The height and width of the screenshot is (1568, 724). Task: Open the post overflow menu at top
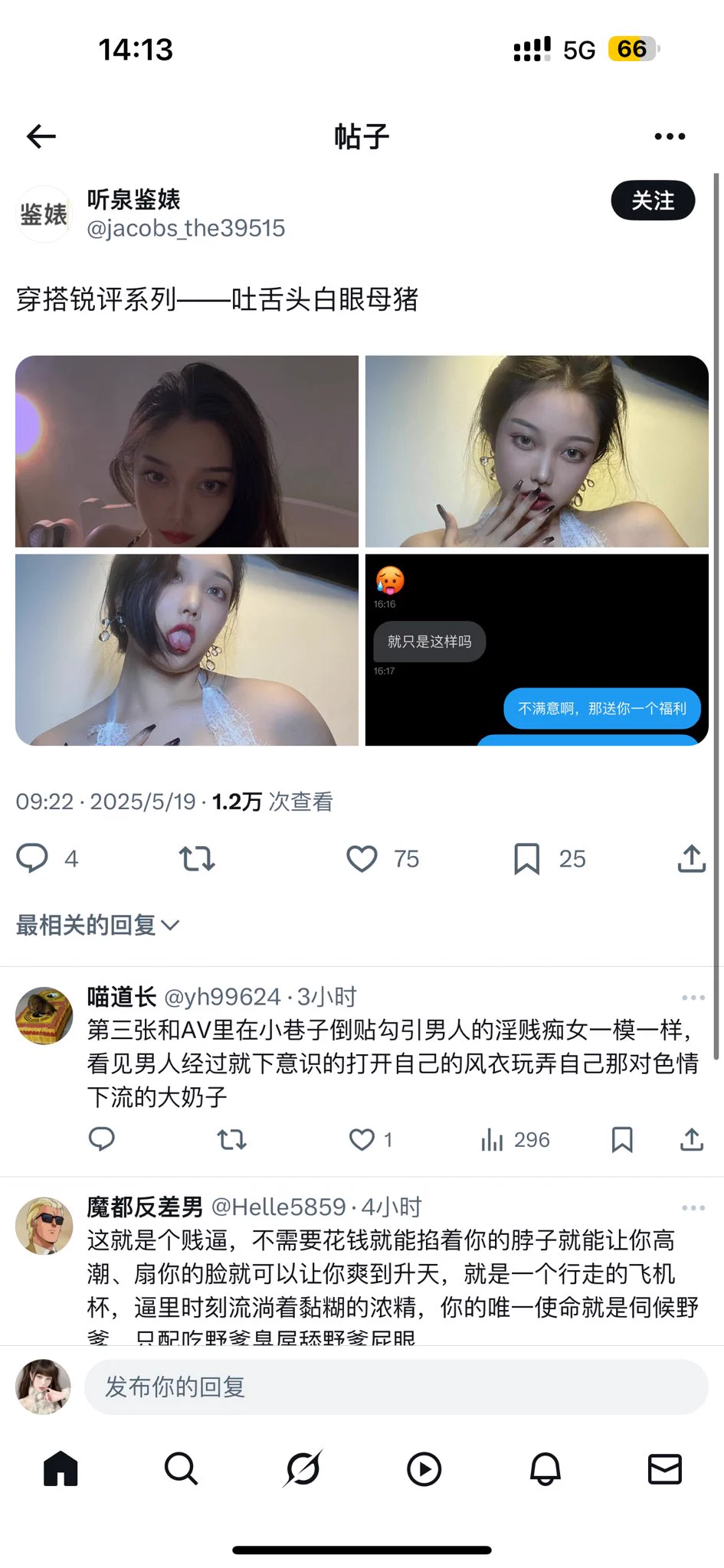(670, 137)
